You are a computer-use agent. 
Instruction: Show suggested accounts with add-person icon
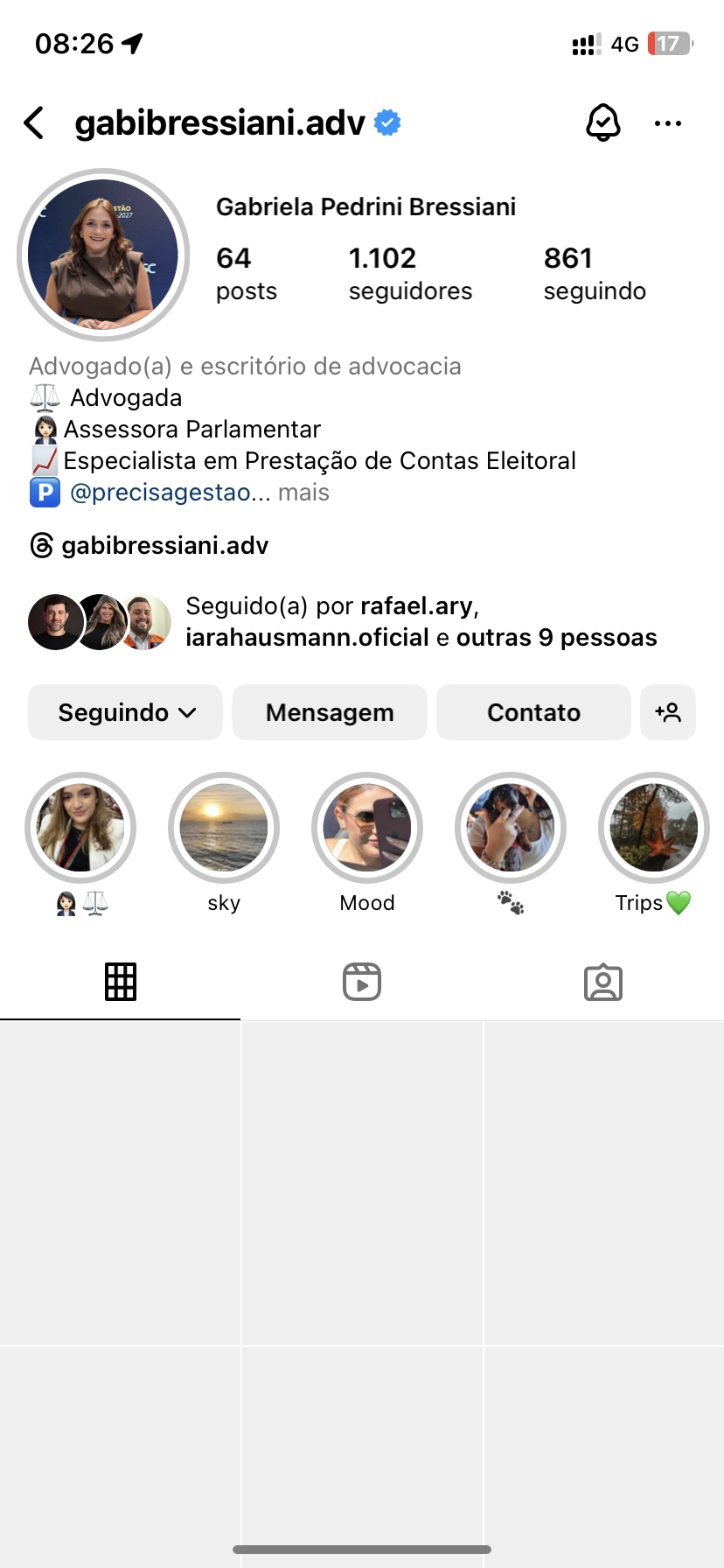tap(668, 712)
